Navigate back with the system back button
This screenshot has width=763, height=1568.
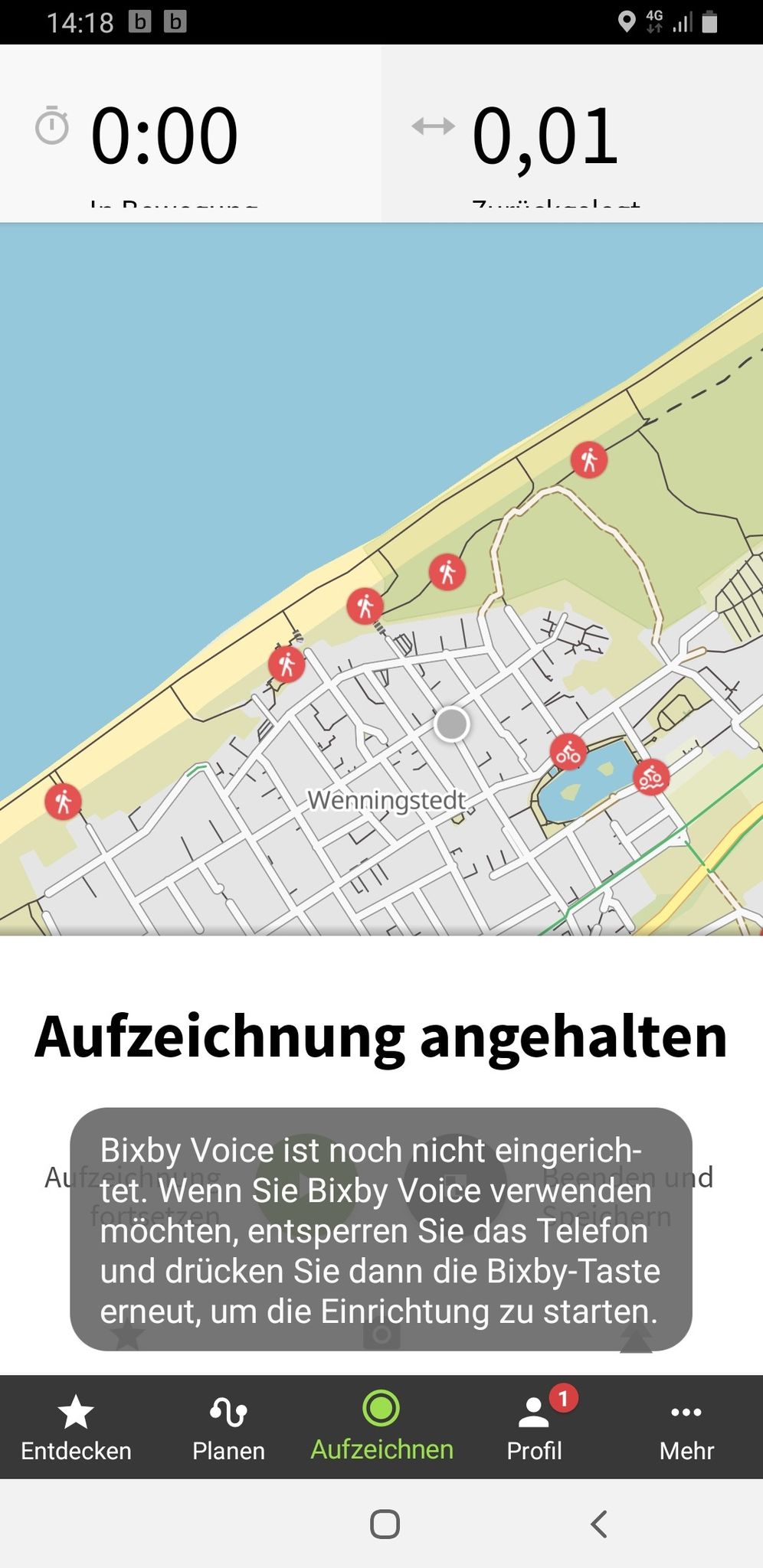click(x=599, y=1524)
